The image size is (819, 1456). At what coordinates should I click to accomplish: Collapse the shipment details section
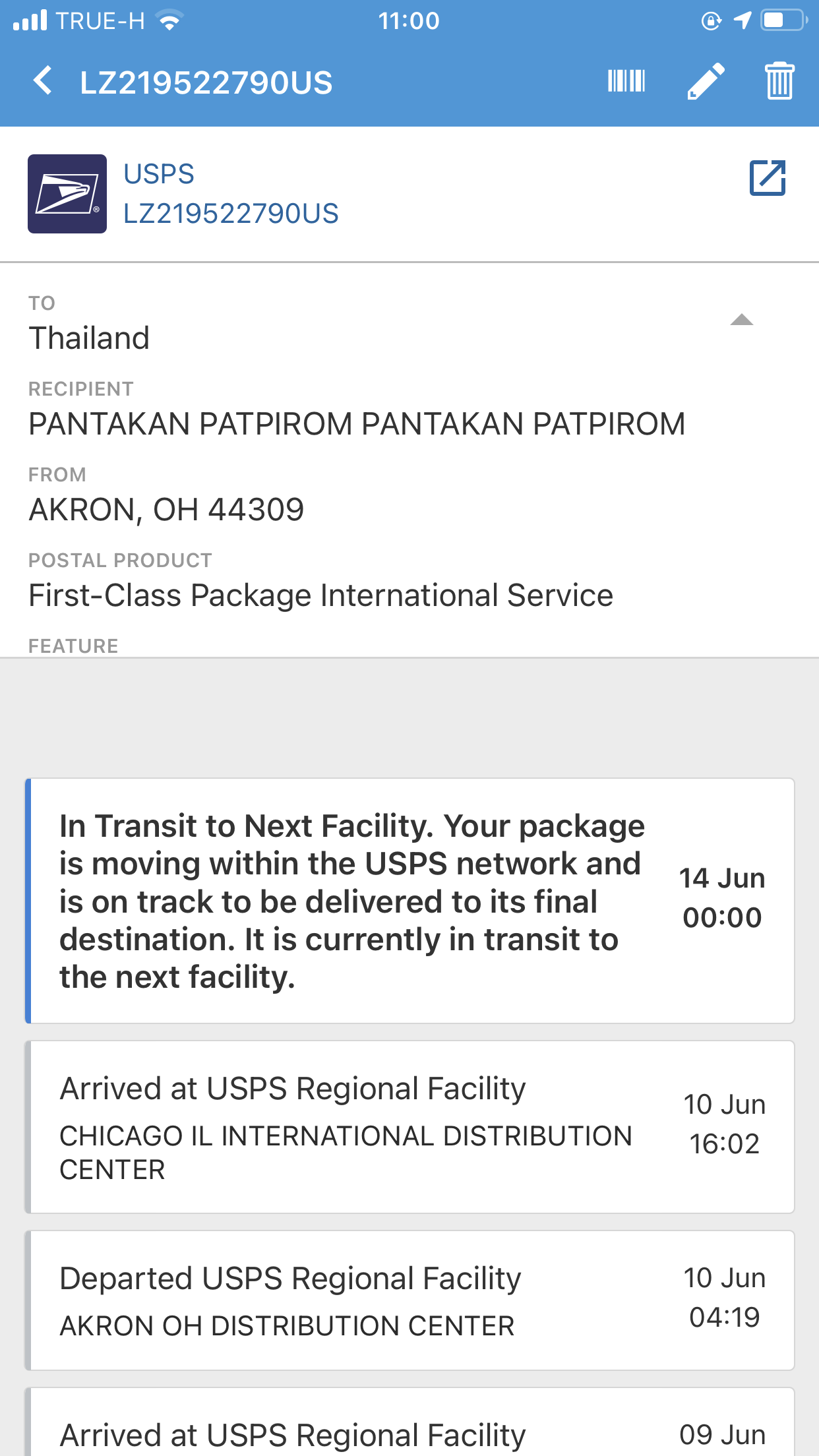click(742, 320)
